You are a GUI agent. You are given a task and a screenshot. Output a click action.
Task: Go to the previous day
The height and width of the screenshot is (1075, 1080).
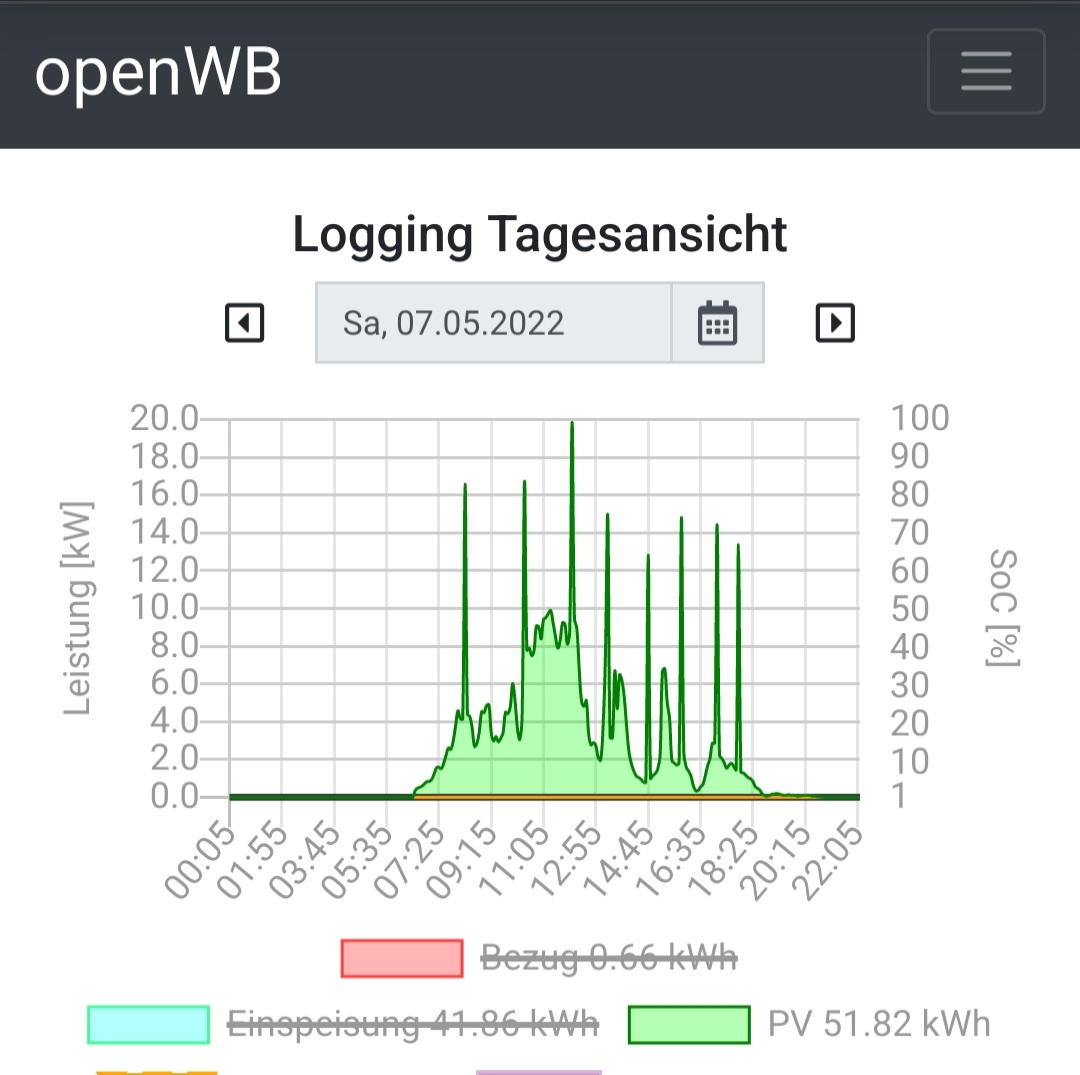[244, 323]
